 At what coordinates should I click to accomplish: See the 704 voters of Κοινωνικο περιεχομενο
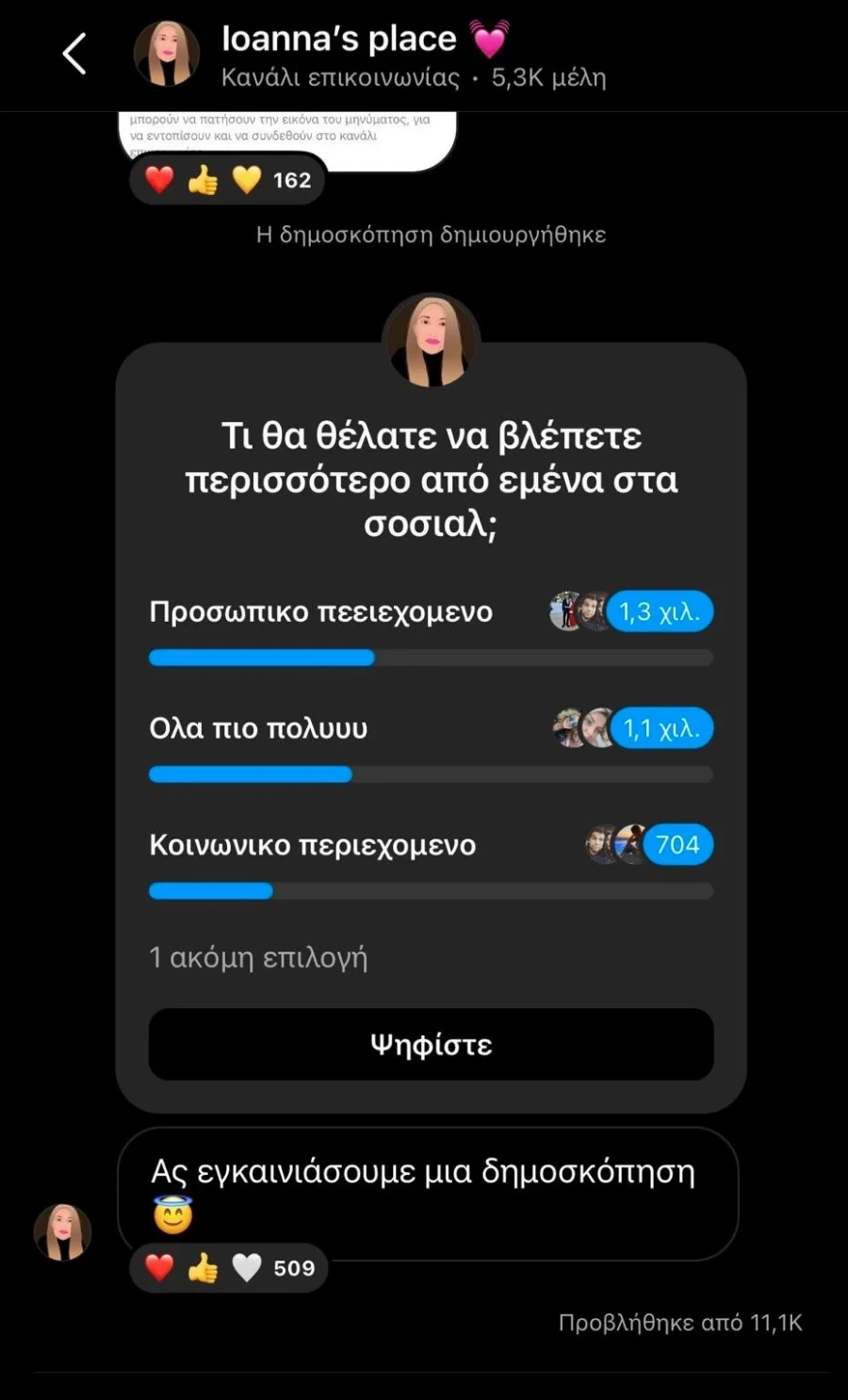pyautogui.click(x=677, y=844)
